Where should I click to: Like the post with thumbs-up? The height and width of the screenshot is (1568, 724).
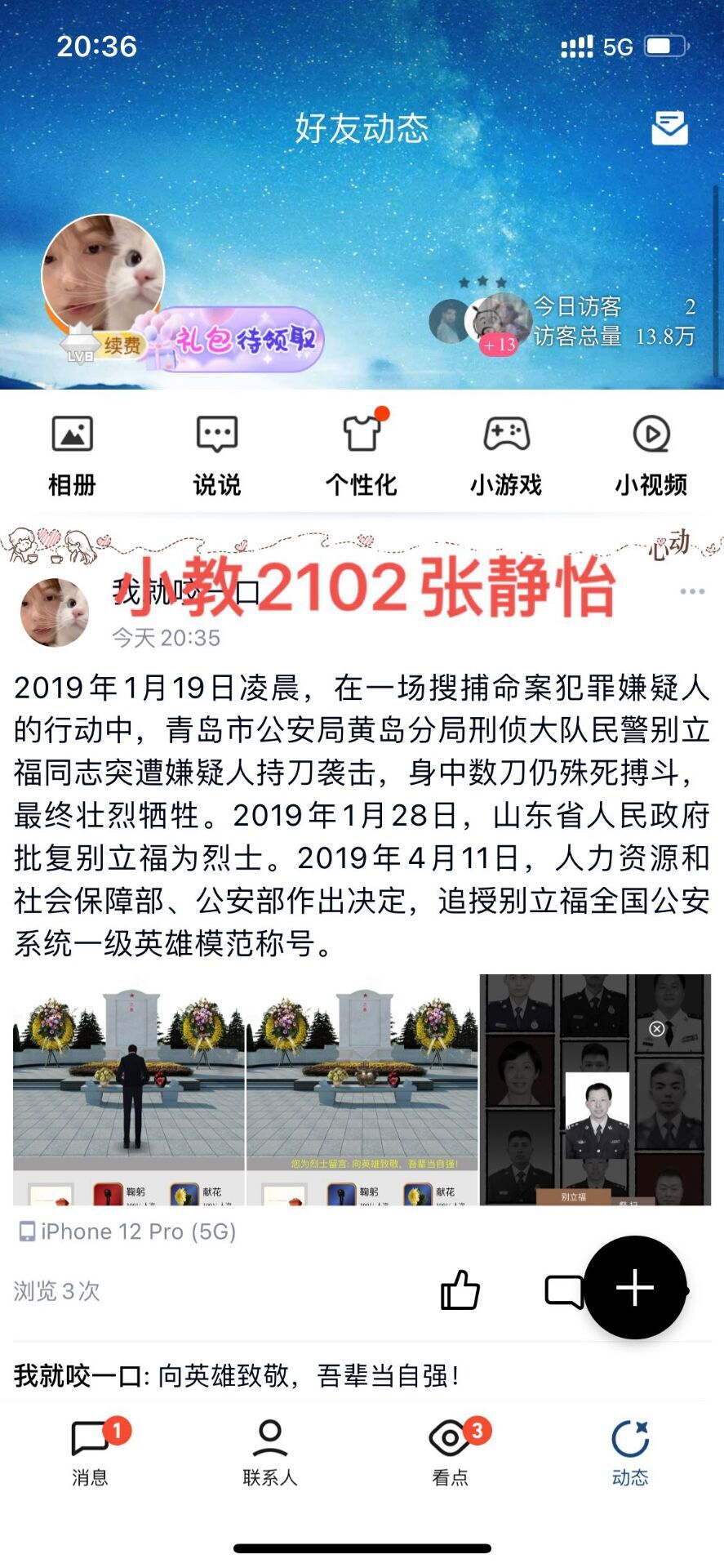[x=460, y=1290]
